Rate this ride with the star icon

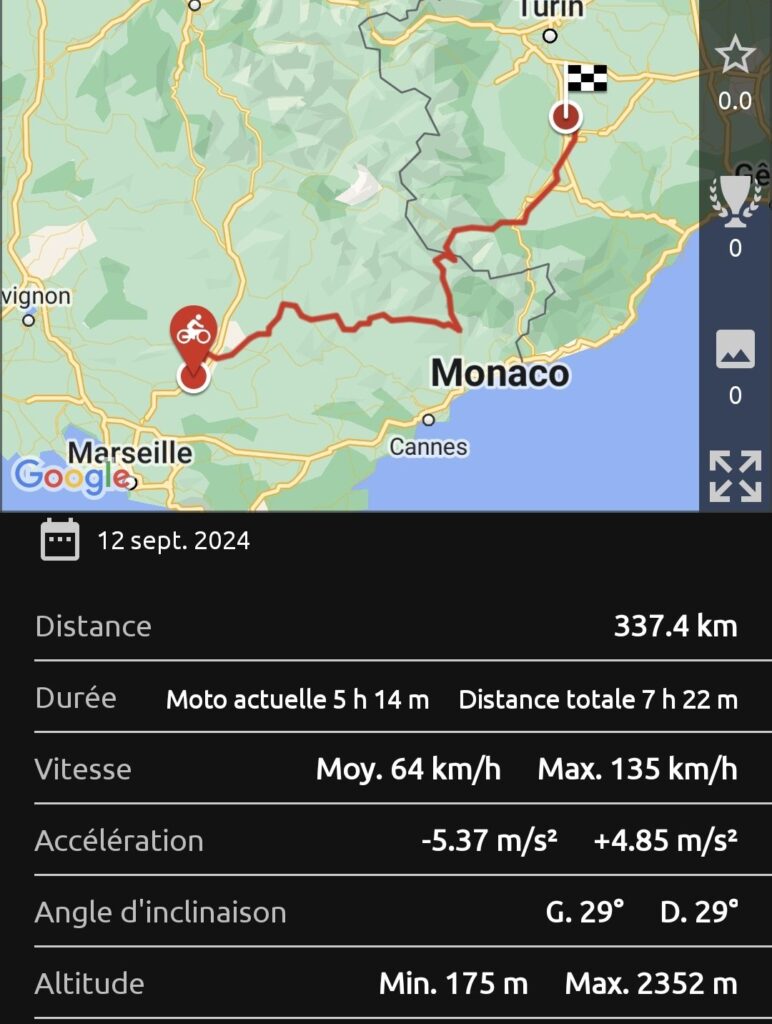[735, 55]
